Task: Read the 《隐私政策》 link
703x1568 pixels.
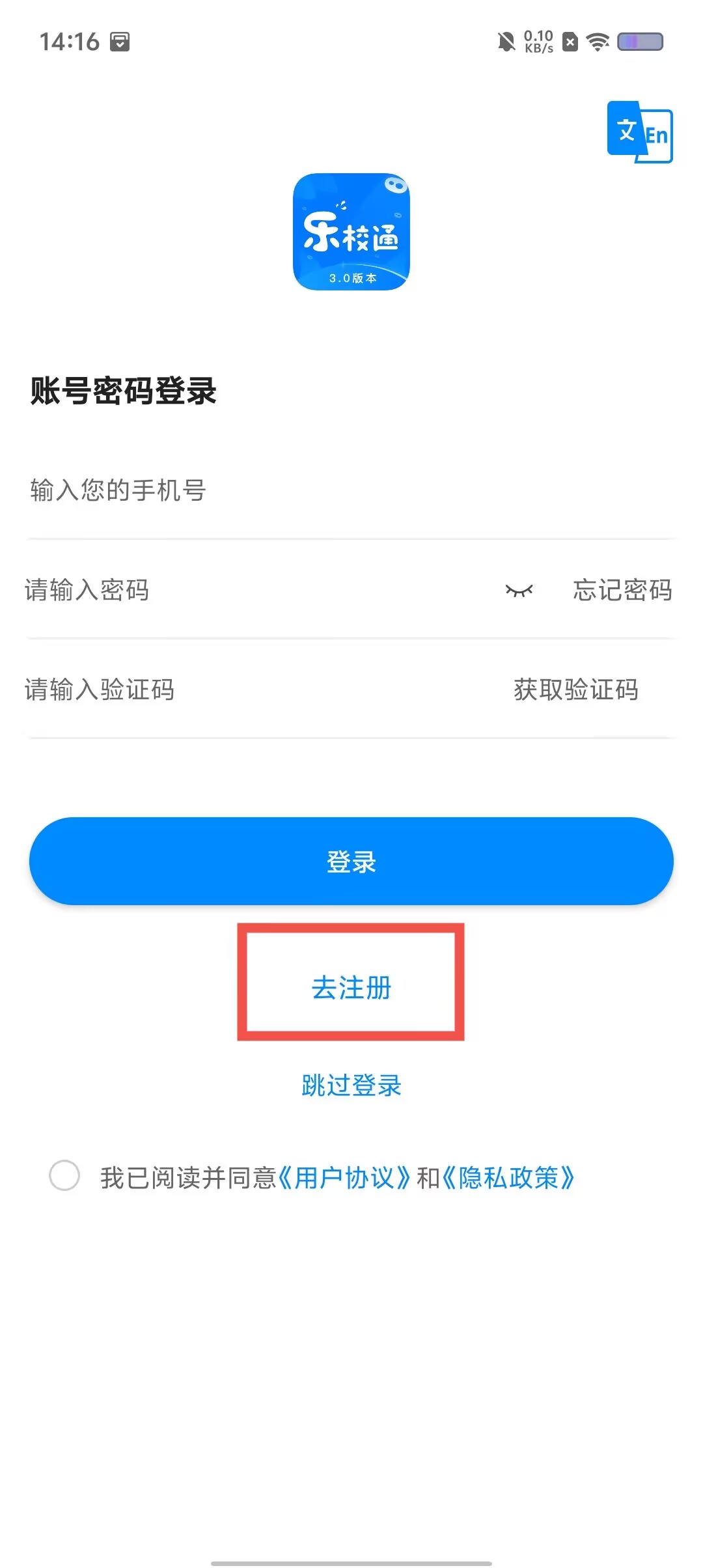Action: click(x=508, y=1178)
